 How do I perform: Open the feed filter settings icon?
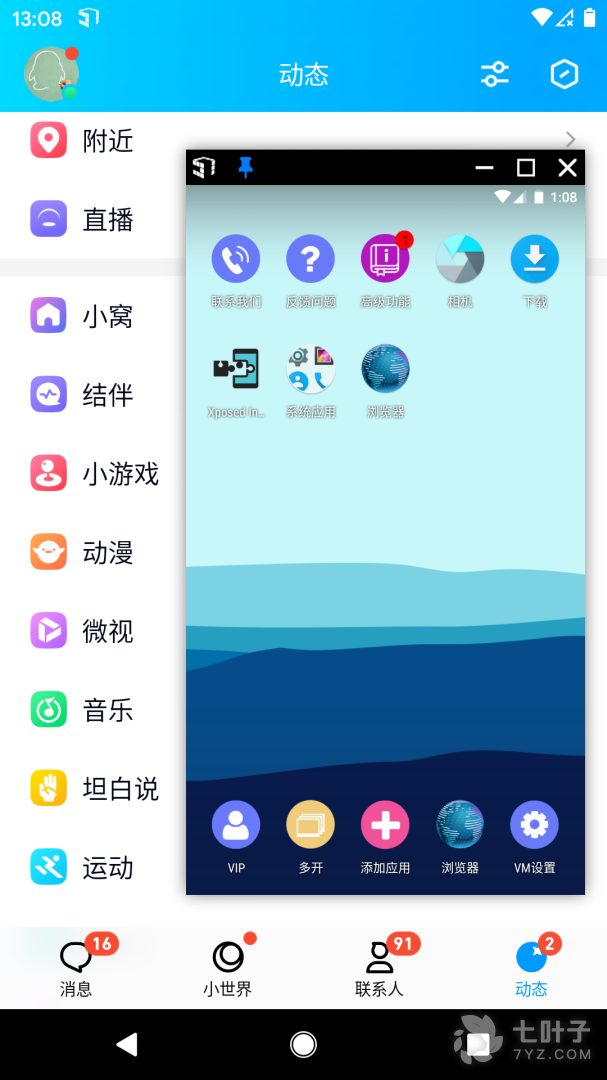[x=494, y=74]
